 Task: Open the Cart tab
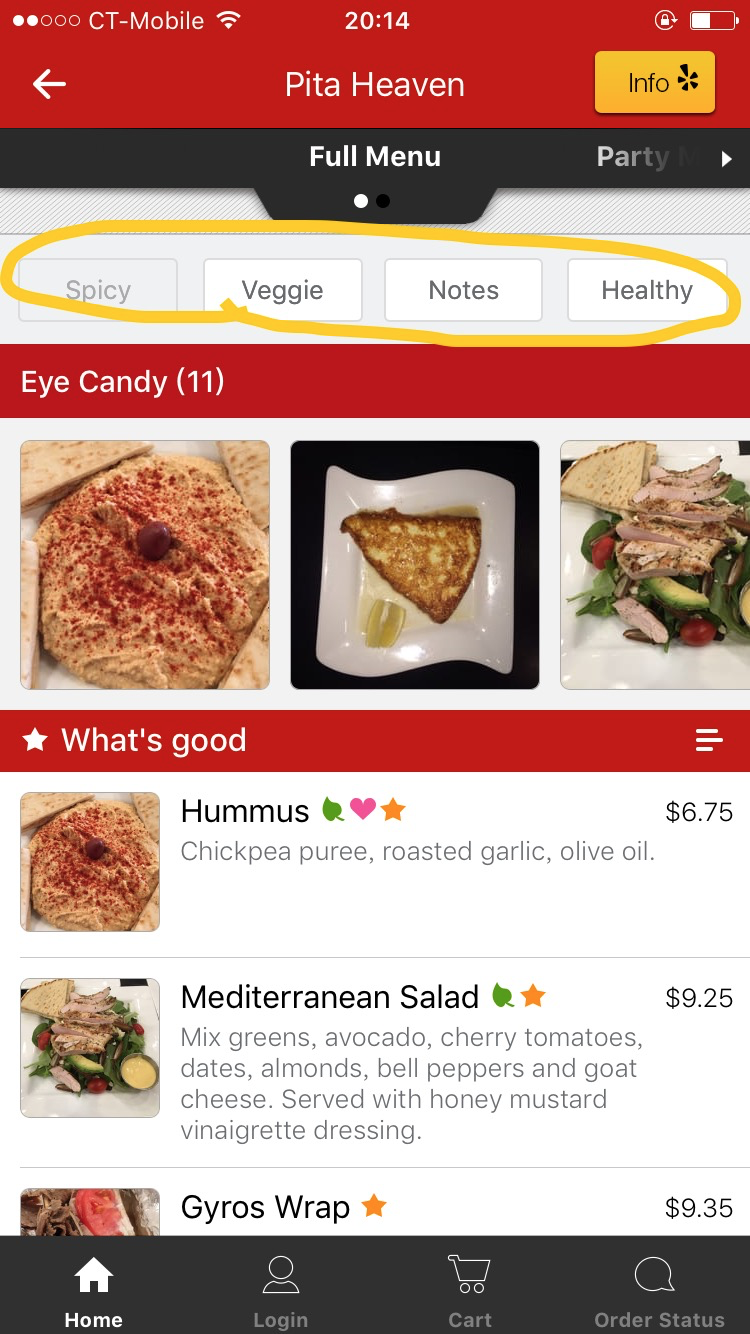point(469,1292)
